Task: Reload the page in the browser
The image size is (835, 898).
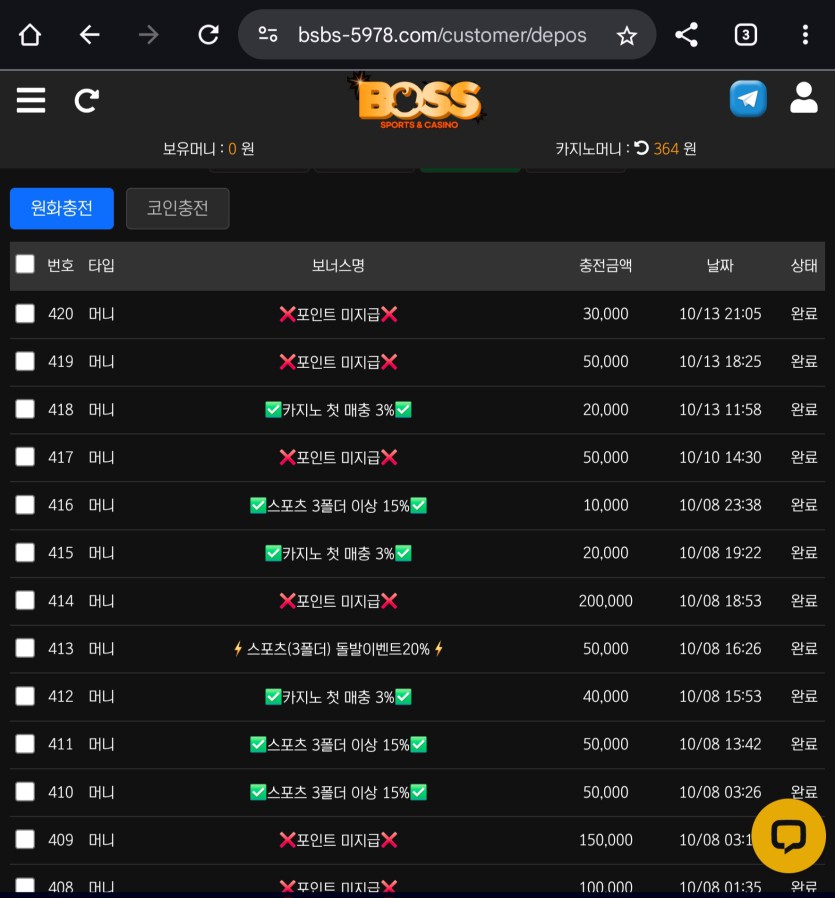Action: pos(208,36)
